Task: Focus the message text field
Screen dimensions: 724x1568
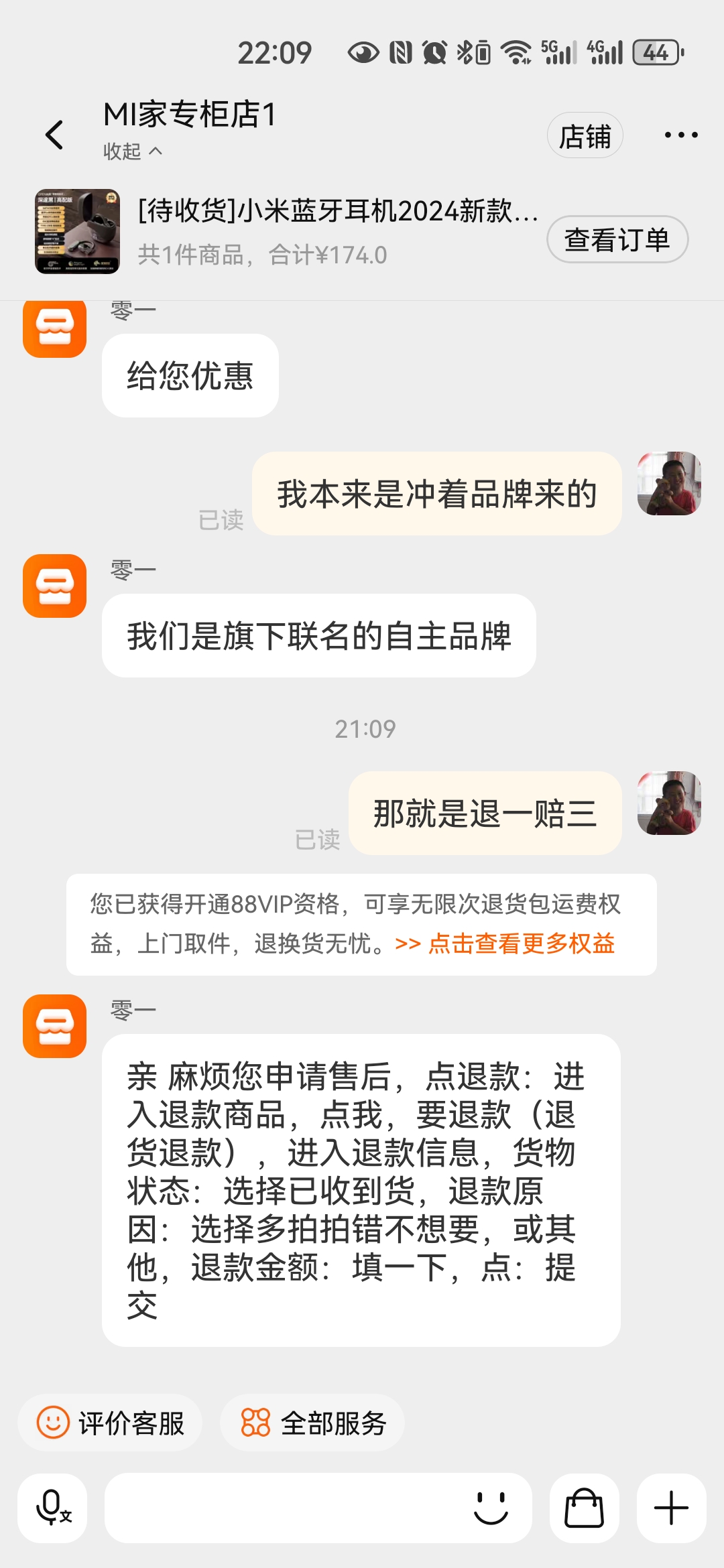Action: pos(282,1508)
